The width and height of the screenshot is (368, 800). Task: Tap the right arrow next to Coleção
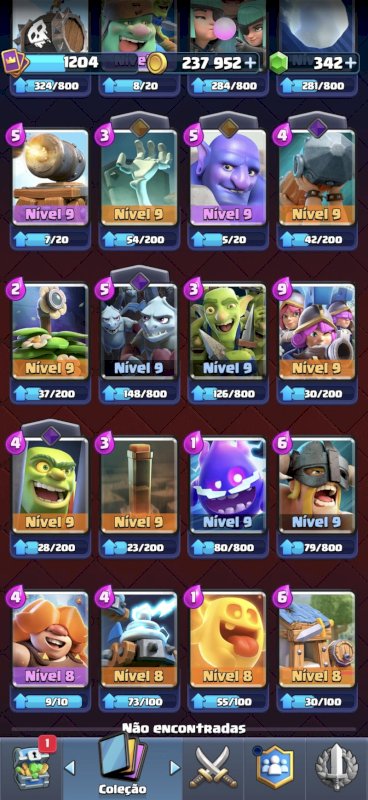coord(175,767)
